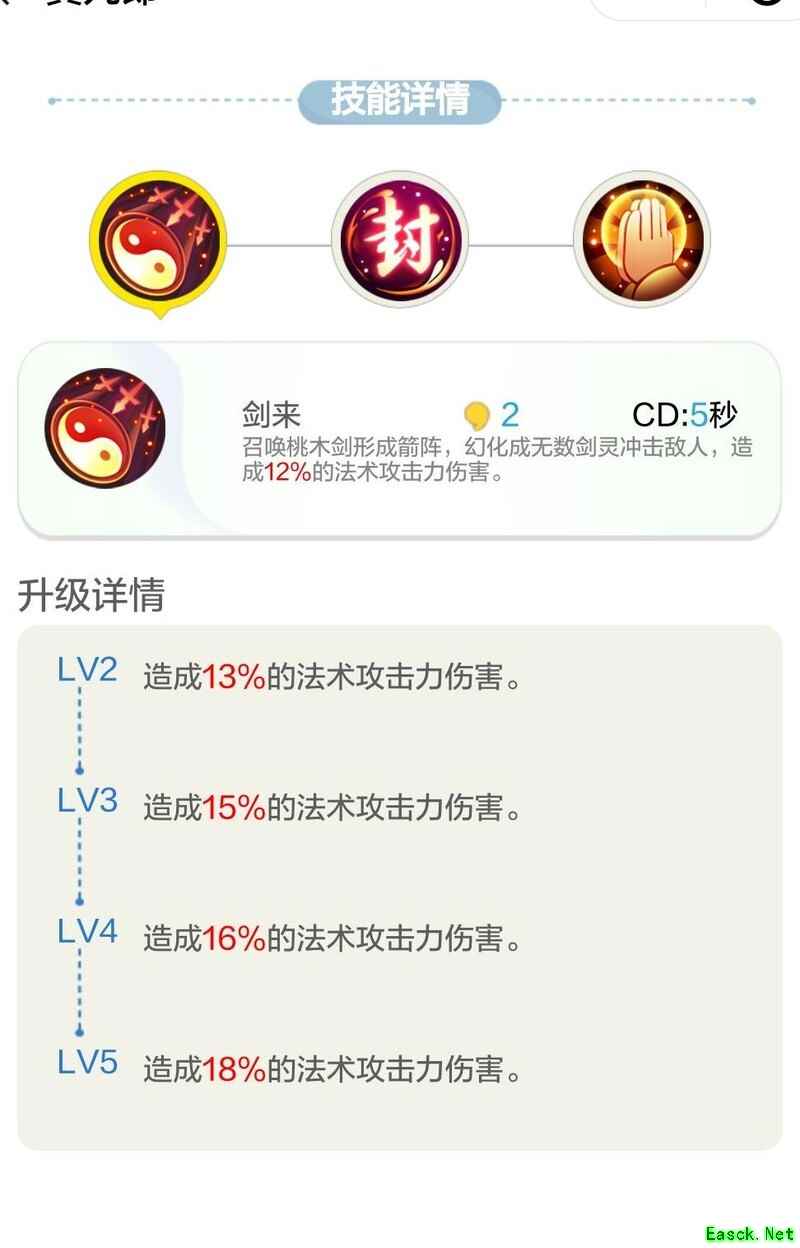Switch to the 封 skill icon
The width and height of the screenshot is (800, 1248).
tap(399, 239)
